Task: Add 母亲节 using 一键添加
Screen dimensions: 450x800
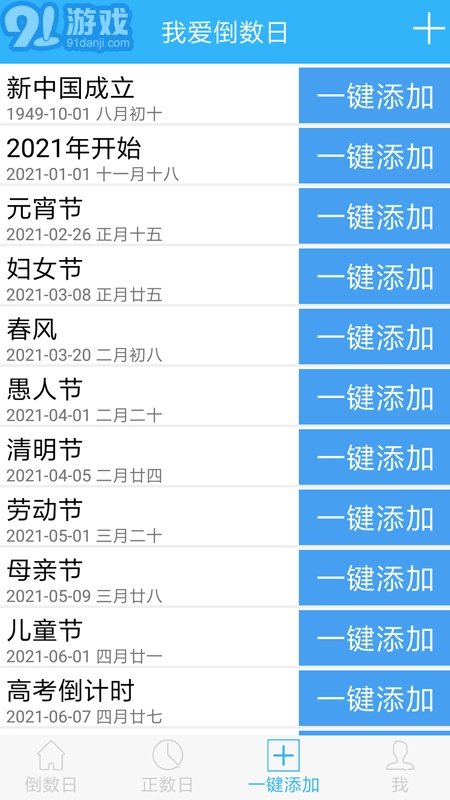Action: pyautogui.click(x=374, y=577)
